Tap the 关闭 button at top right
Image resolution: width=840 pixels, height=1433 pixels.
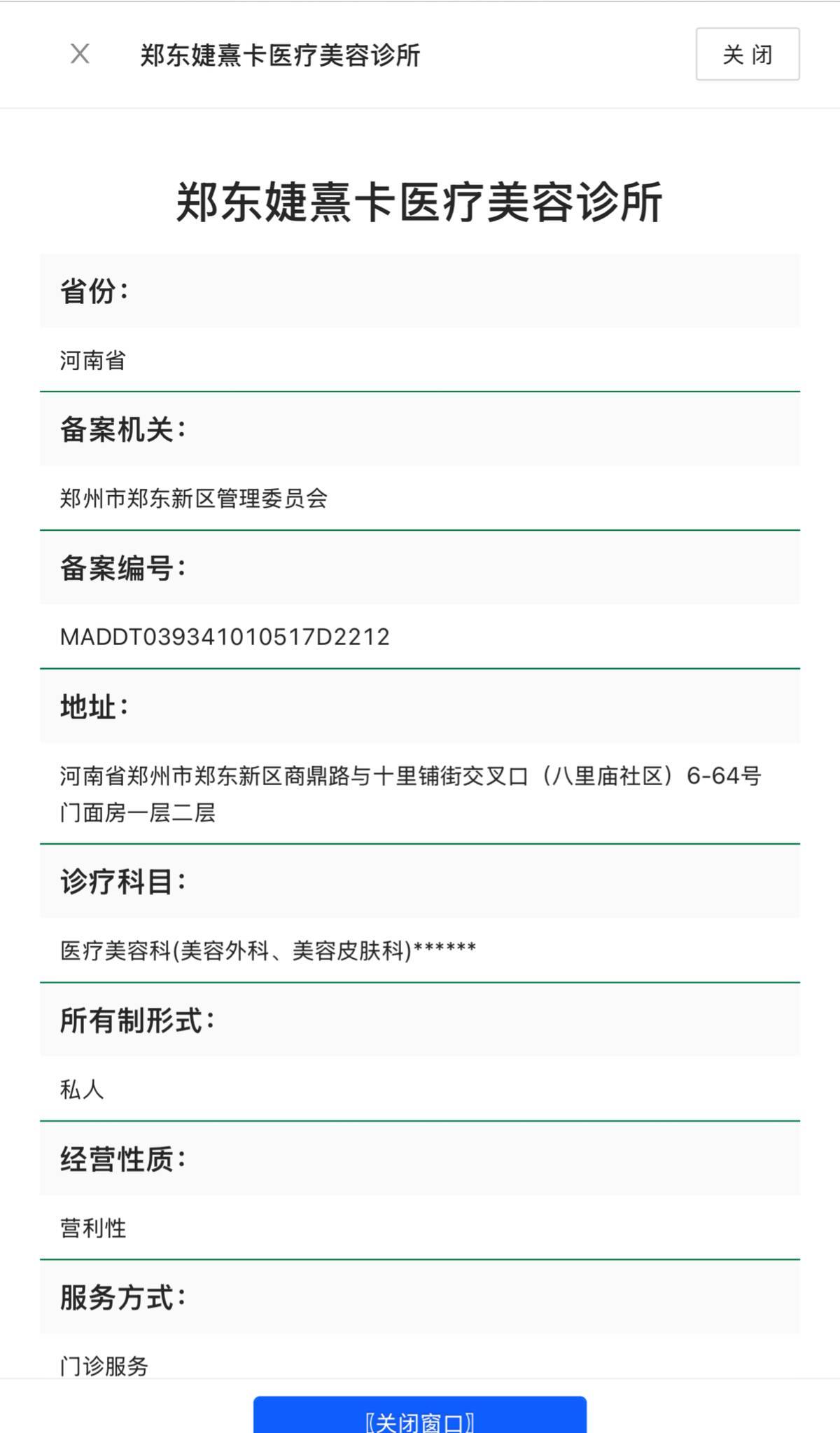747,54
